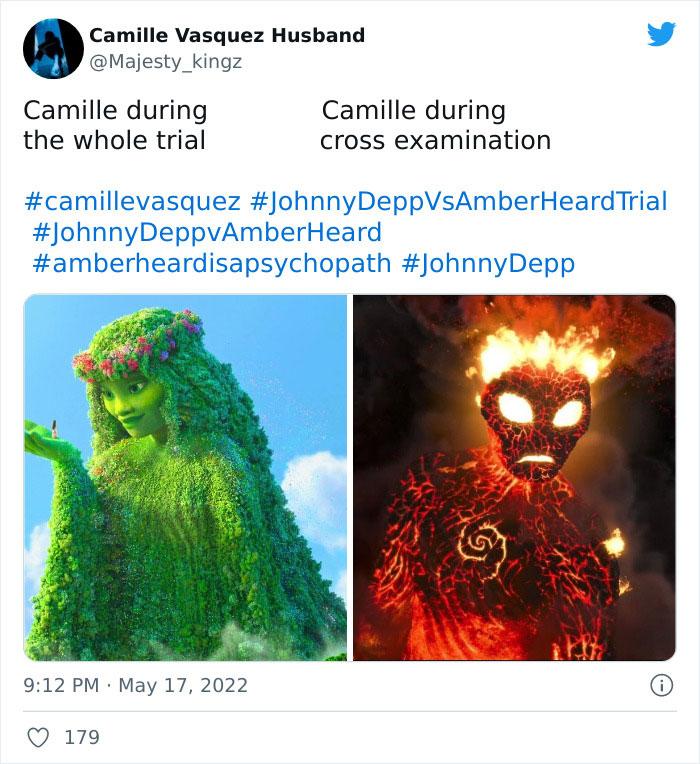Image resolution: width=700 pixels, height=764 pixels.
Task: View the green island goddess image
Action: tap(185, 477)
